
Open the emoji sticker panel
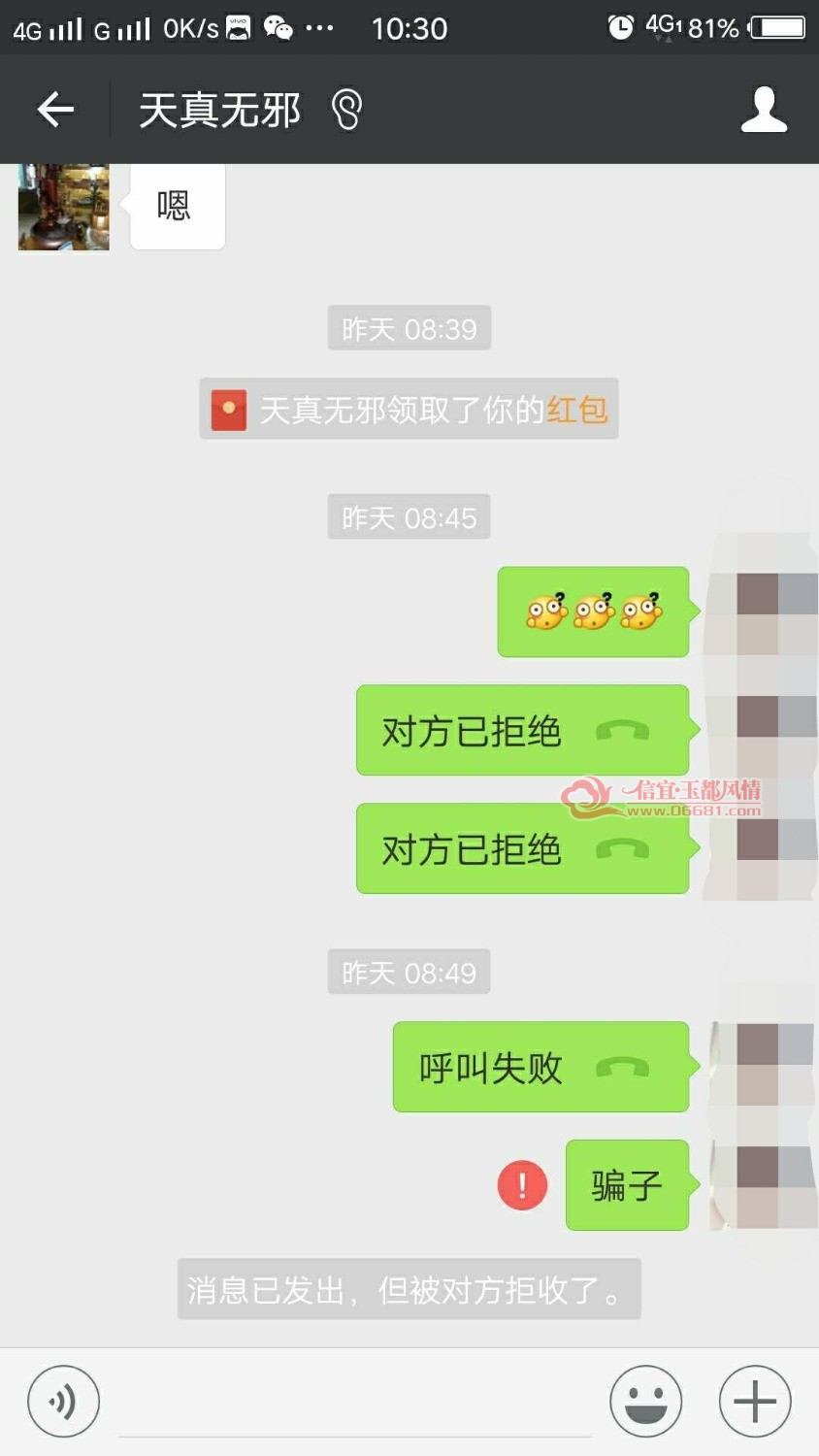coord(646,1402)
